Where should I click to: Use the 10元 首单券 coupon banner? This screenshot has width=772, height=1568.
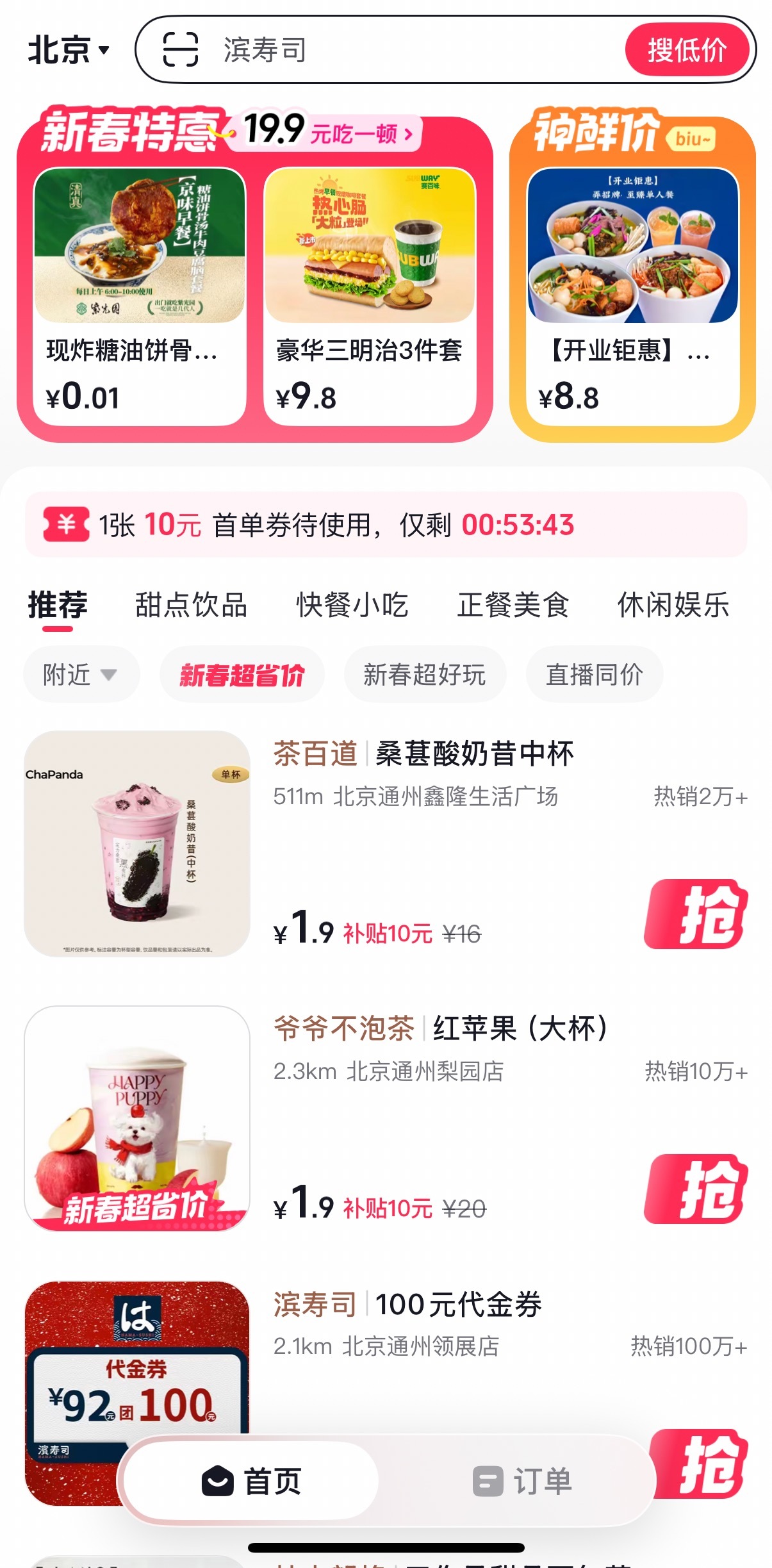386,525
